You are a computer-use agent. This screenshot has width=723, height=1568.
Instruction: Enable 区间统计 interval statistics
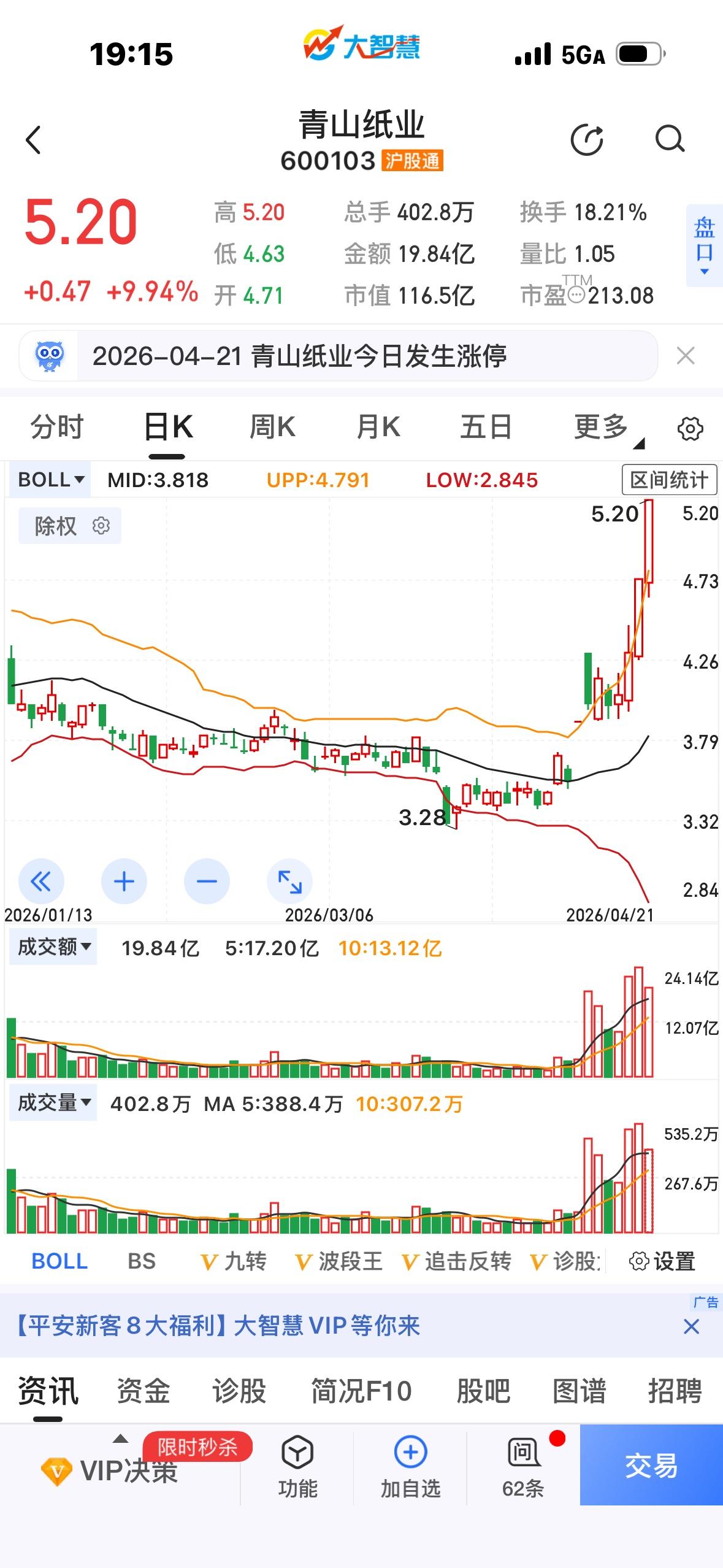tap(668, 480)
